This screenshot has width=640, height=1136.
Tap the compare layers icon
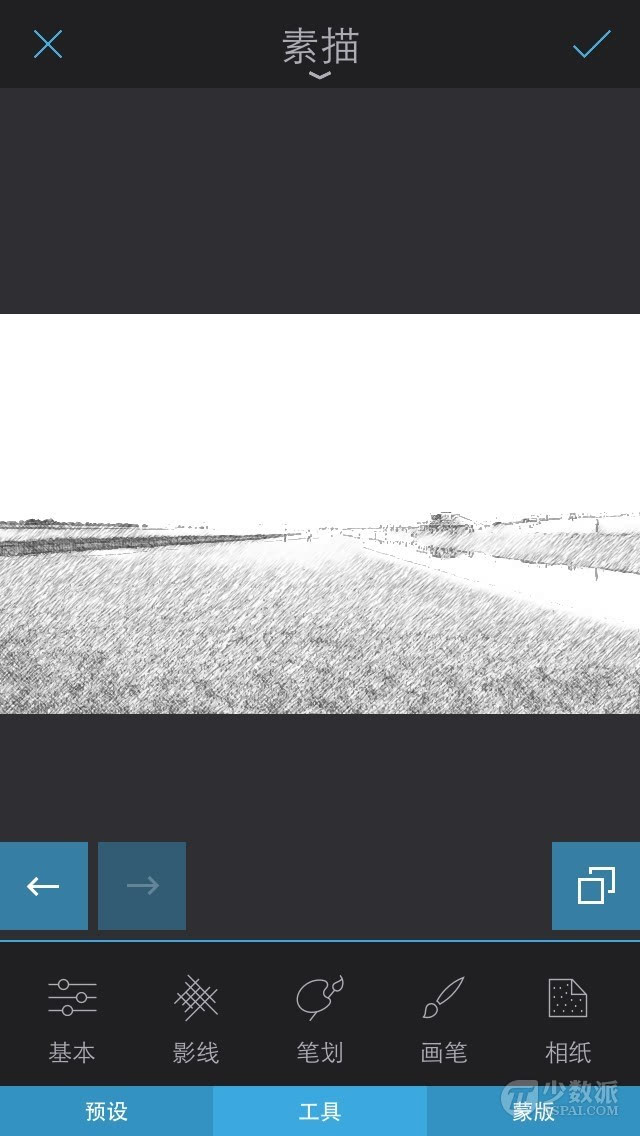click(x=596, y=885)
